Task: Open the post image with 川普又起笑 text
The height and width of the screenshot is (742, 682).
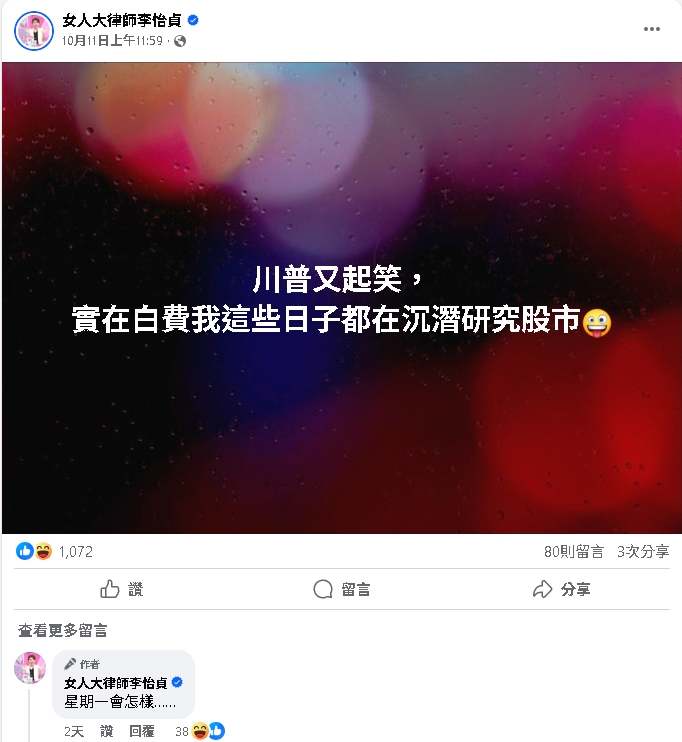Action: (341, 298)
